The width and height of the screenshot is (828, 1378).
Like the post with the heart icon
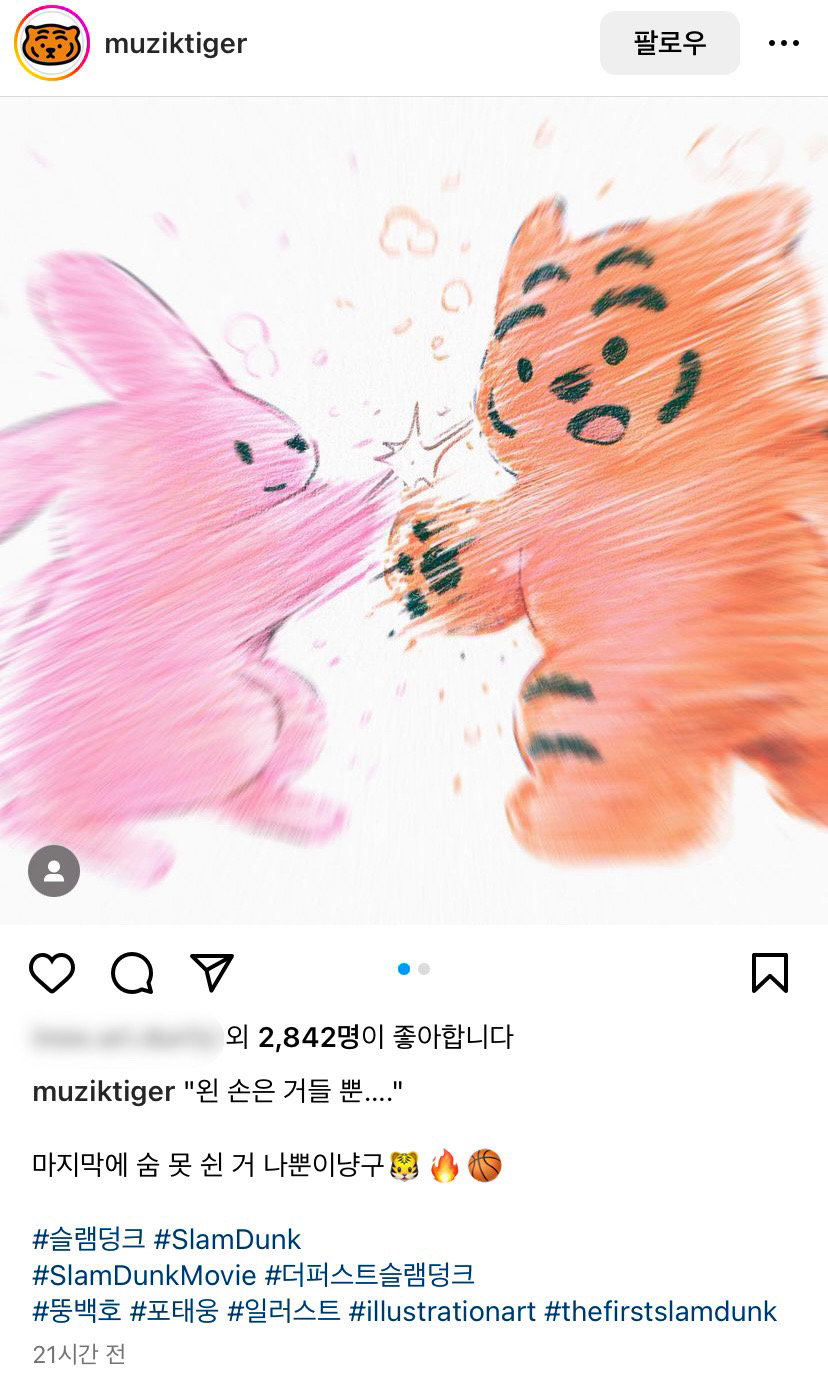[52, 972]
